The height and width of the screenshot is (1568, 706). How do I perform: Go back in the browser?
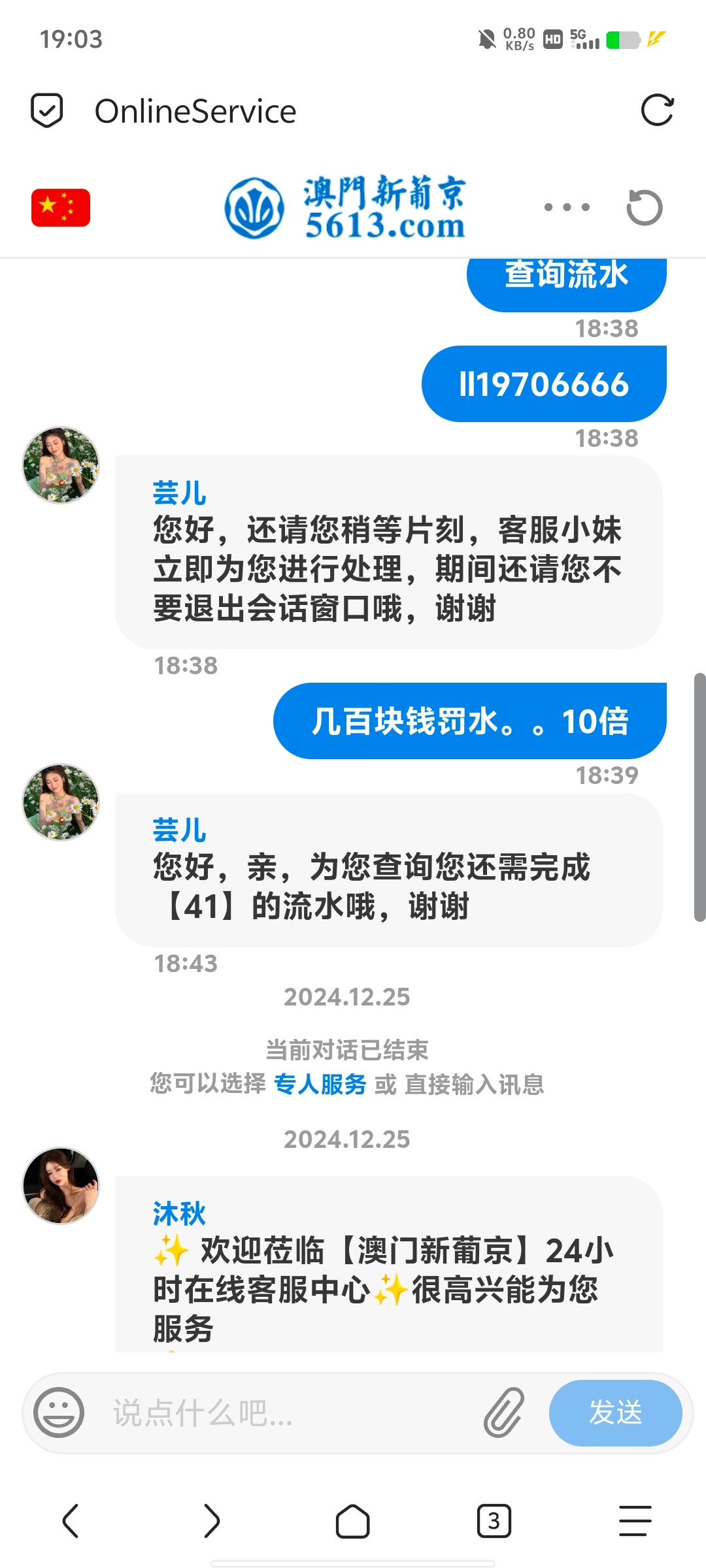(x=71, y=1521)
